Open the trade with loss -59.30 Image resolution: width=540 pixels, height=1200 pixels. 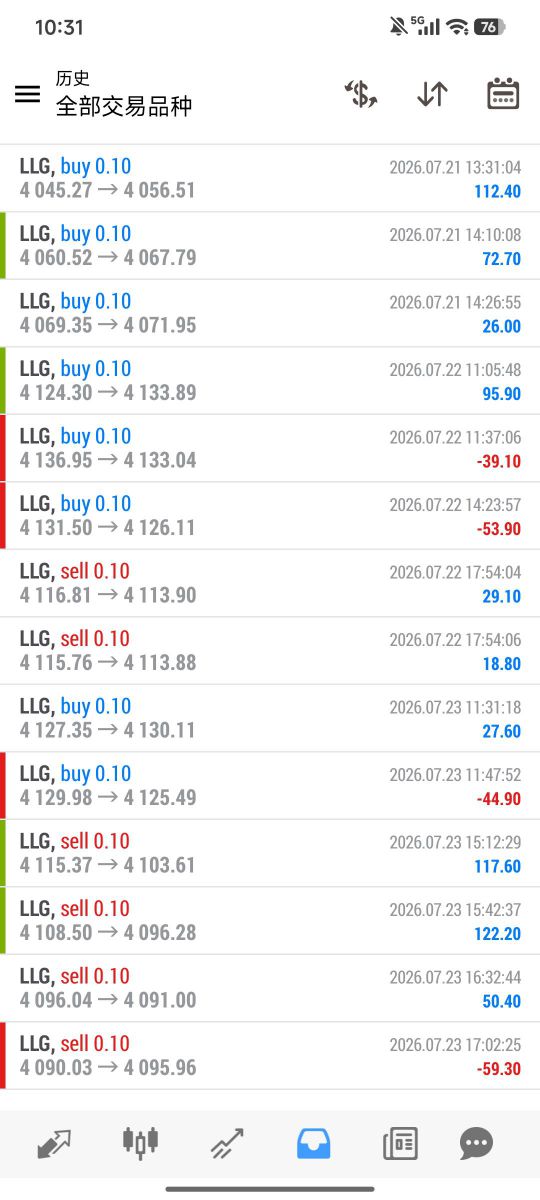point(270,1056)
